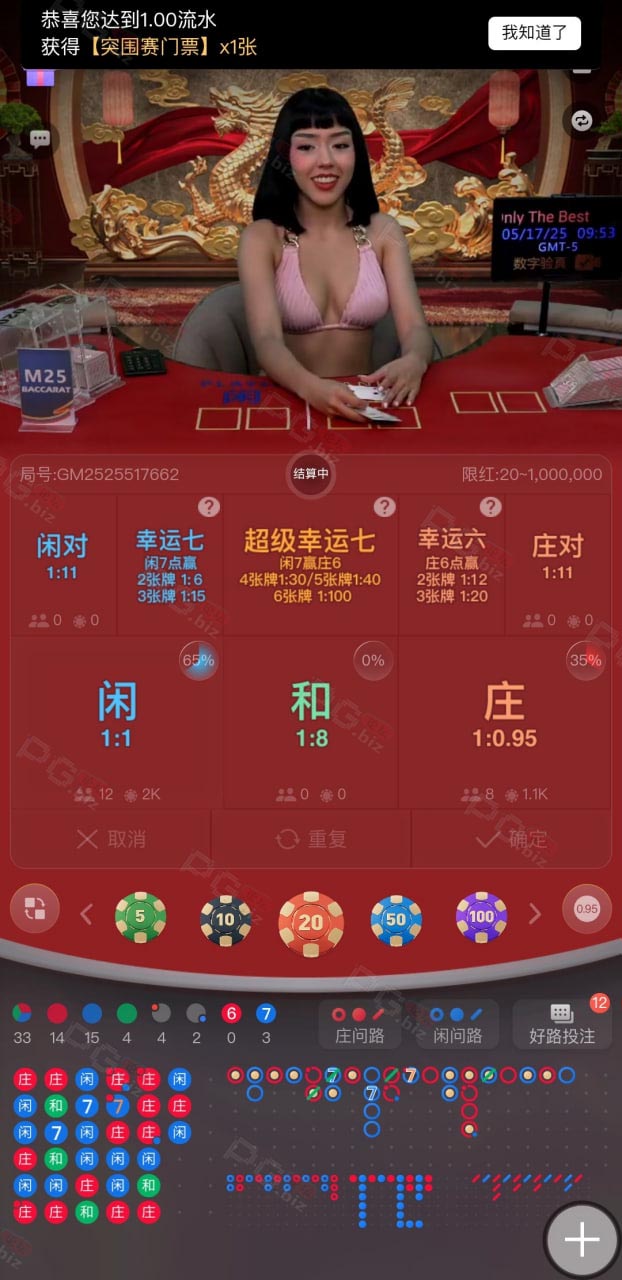
Task: Confirm the bet with 确定
Action: (x=511, y=839)
